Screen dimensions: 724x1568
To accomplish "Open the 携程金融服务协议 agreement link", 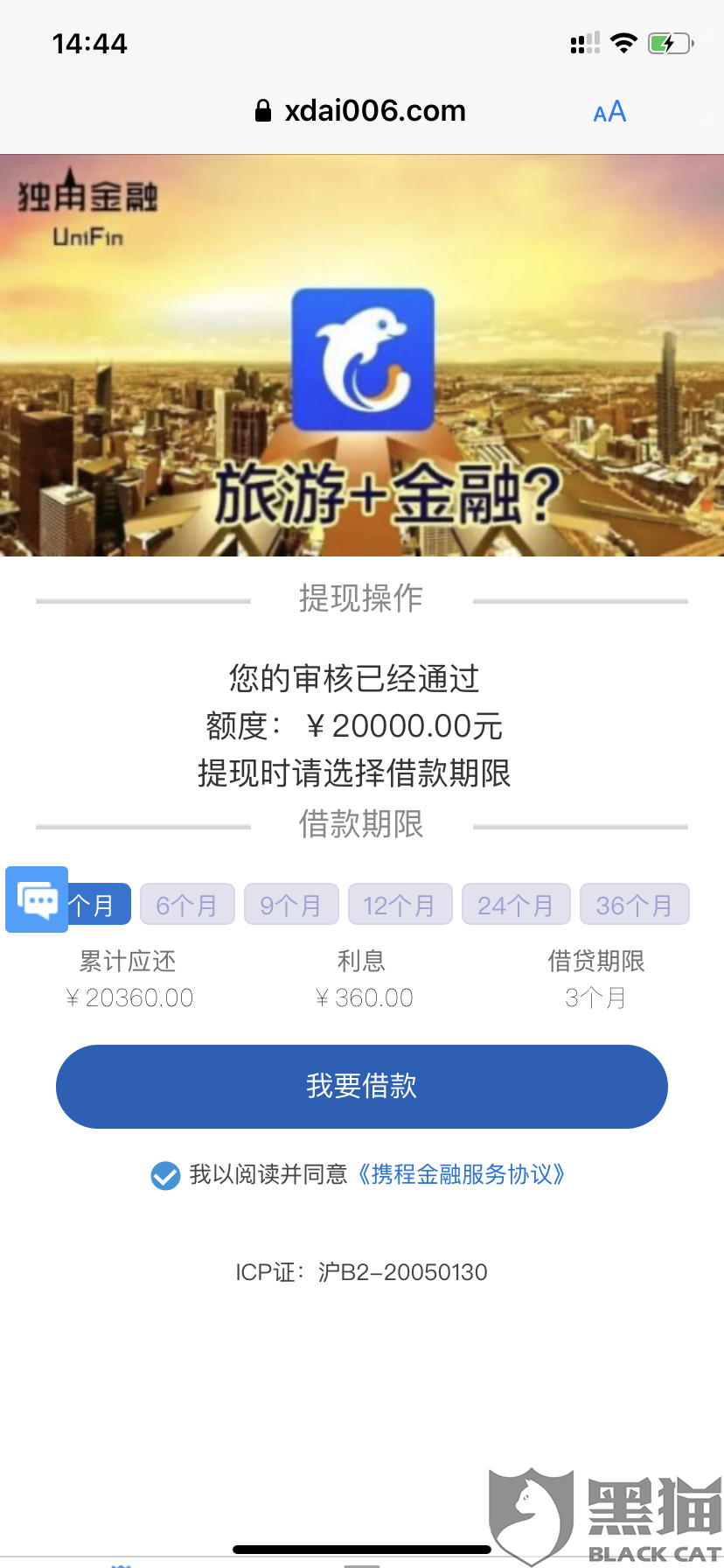I will 464,1176.
